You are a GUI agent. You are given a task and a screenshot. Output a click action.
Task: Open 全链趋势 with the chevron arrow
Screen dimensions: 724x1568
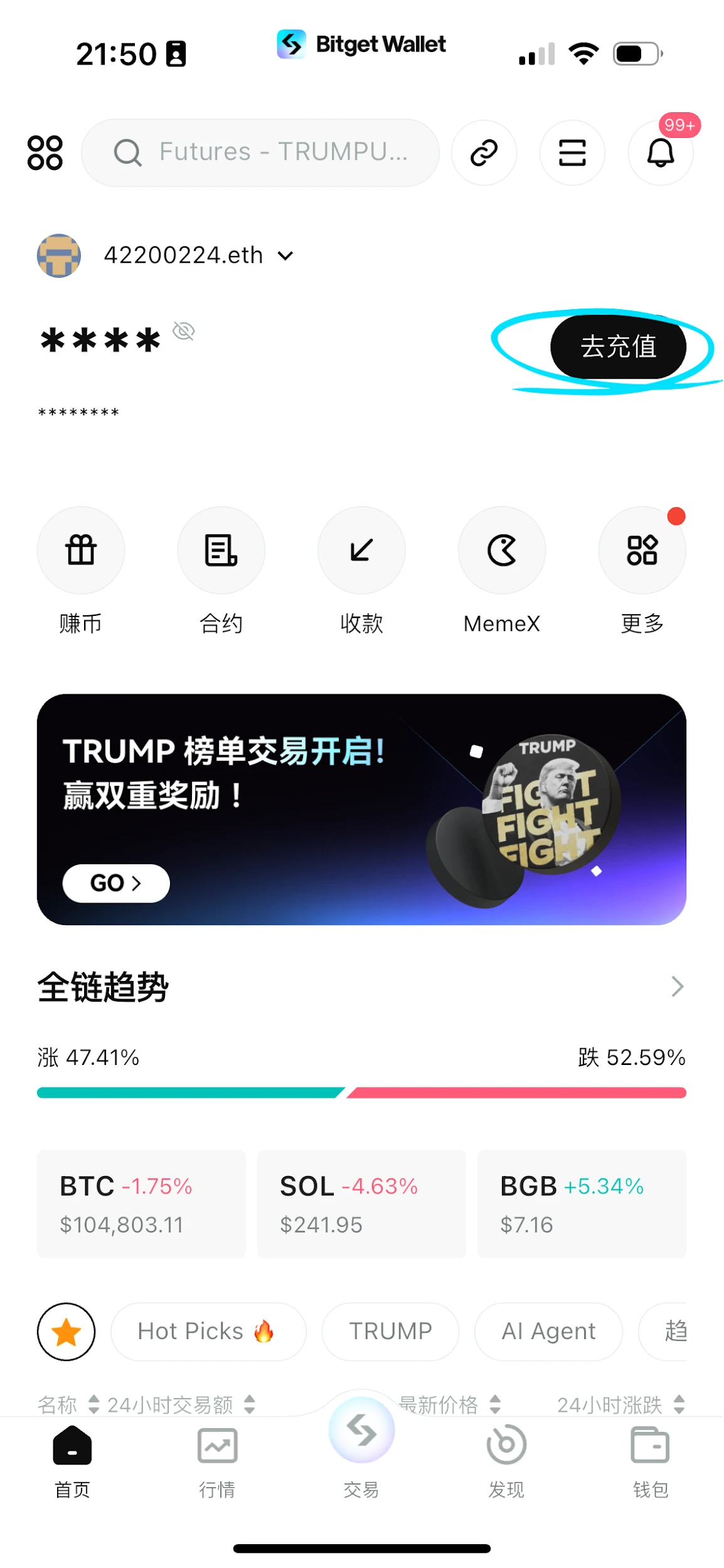pyautogui.click(x=677, y=987)
